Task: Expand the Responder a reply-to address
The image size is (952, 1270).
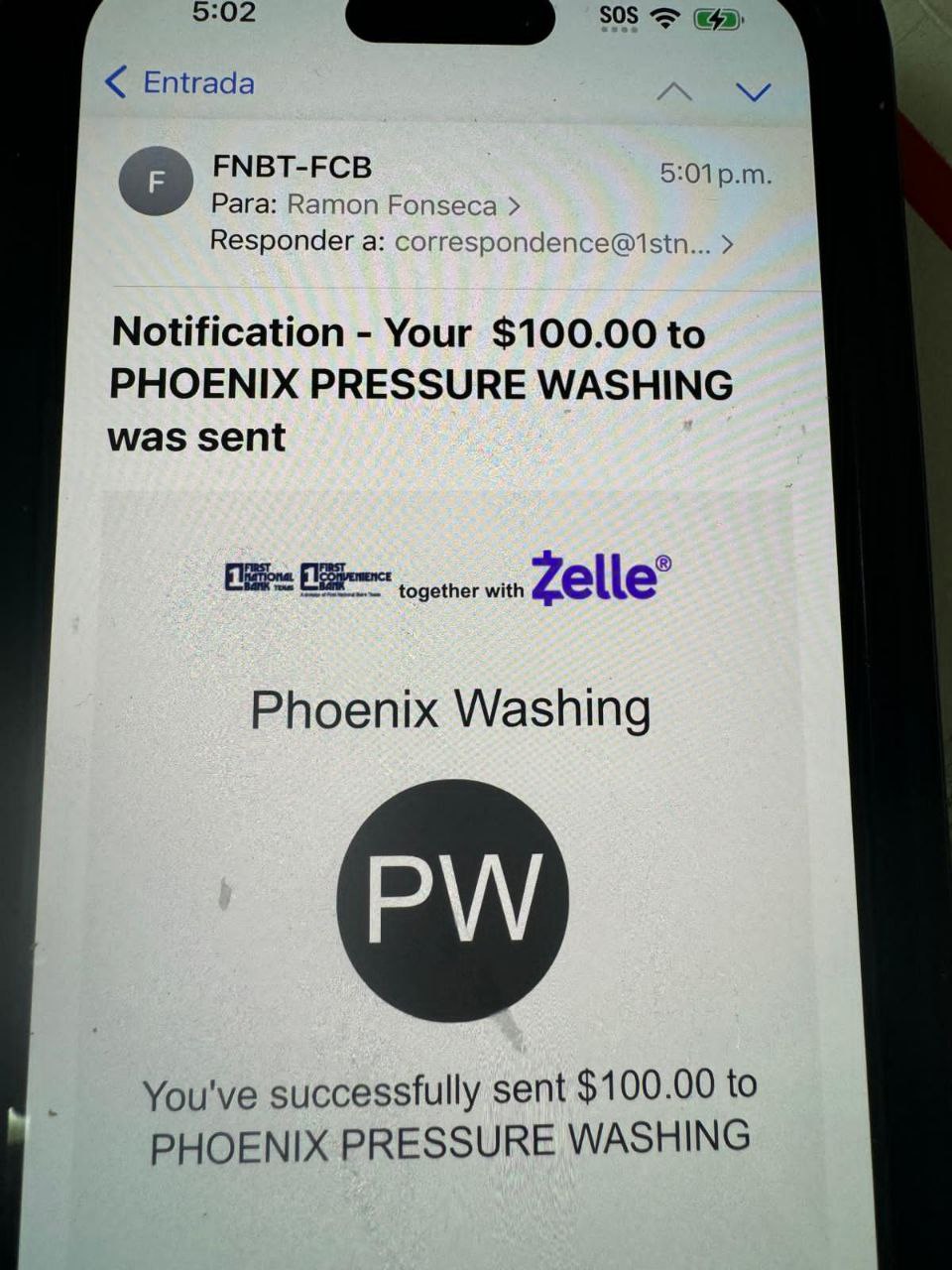Action: [x=560, y=242]
